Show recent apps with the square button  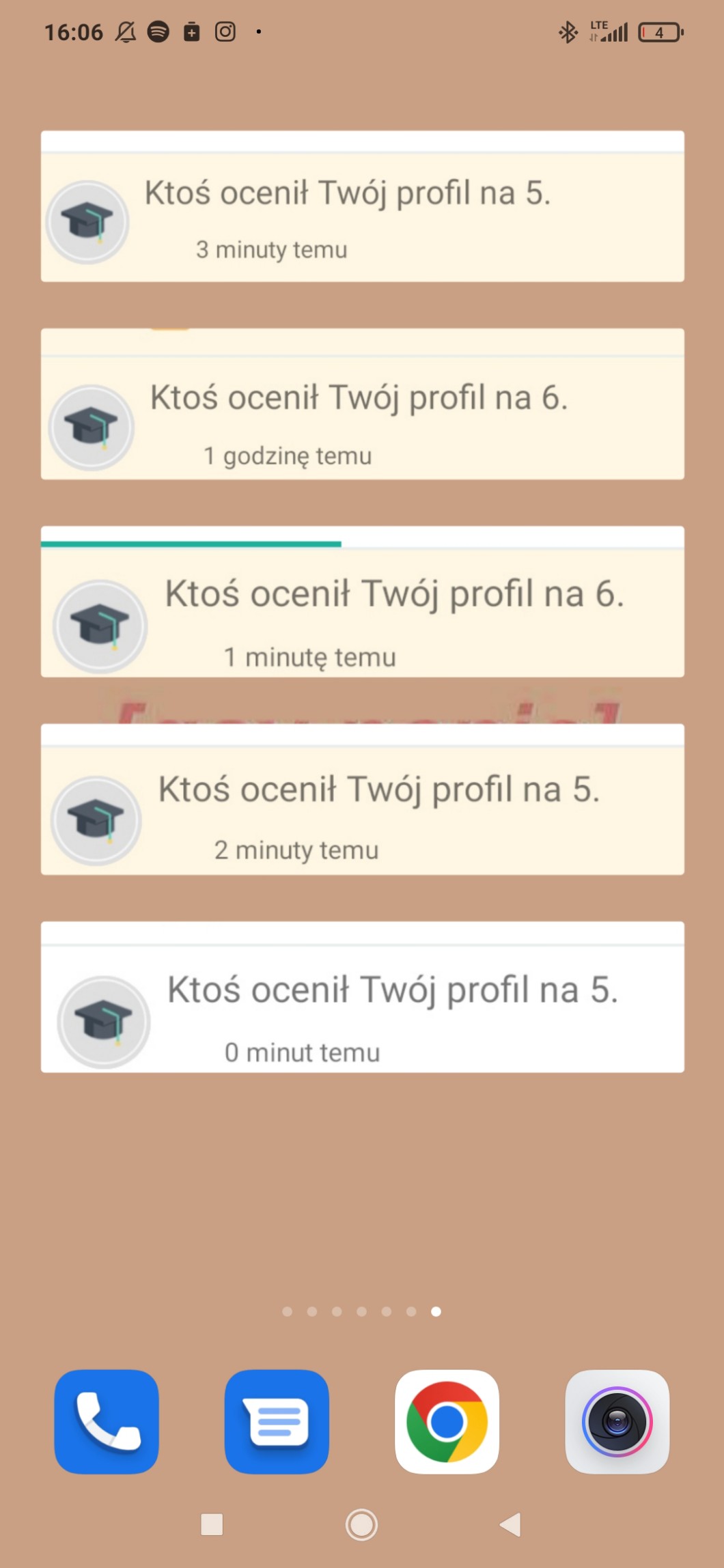pos(212,1524)
